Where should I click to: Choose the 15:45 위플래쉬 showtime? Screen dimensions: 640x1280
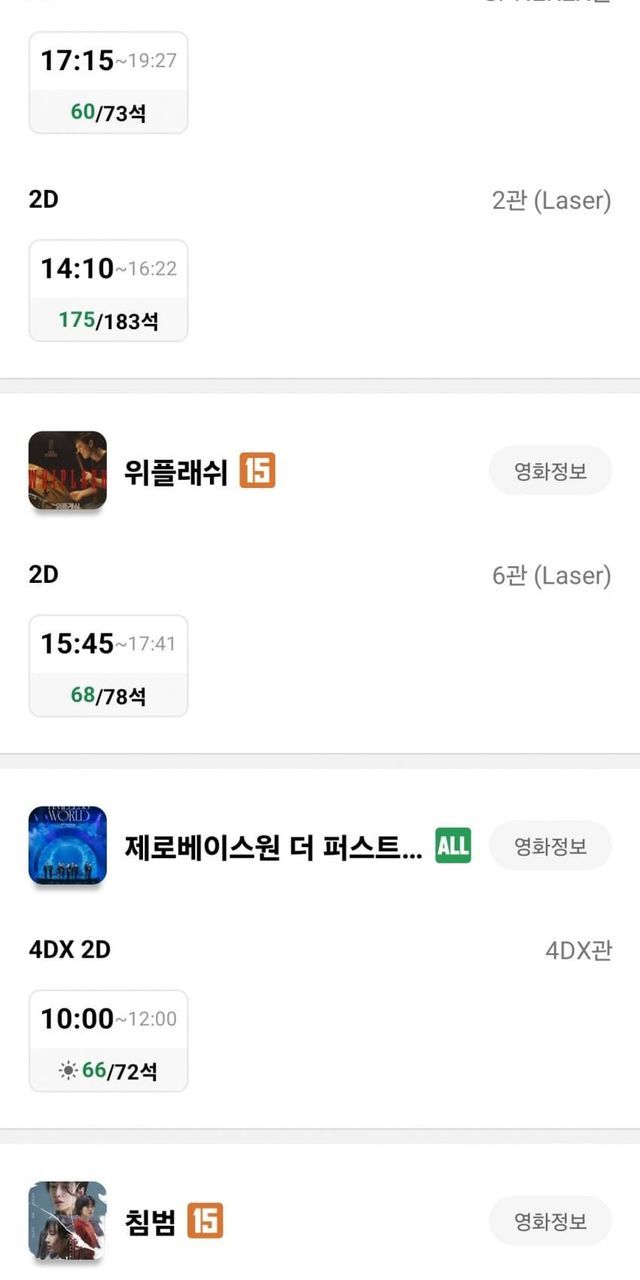(108, 665)
